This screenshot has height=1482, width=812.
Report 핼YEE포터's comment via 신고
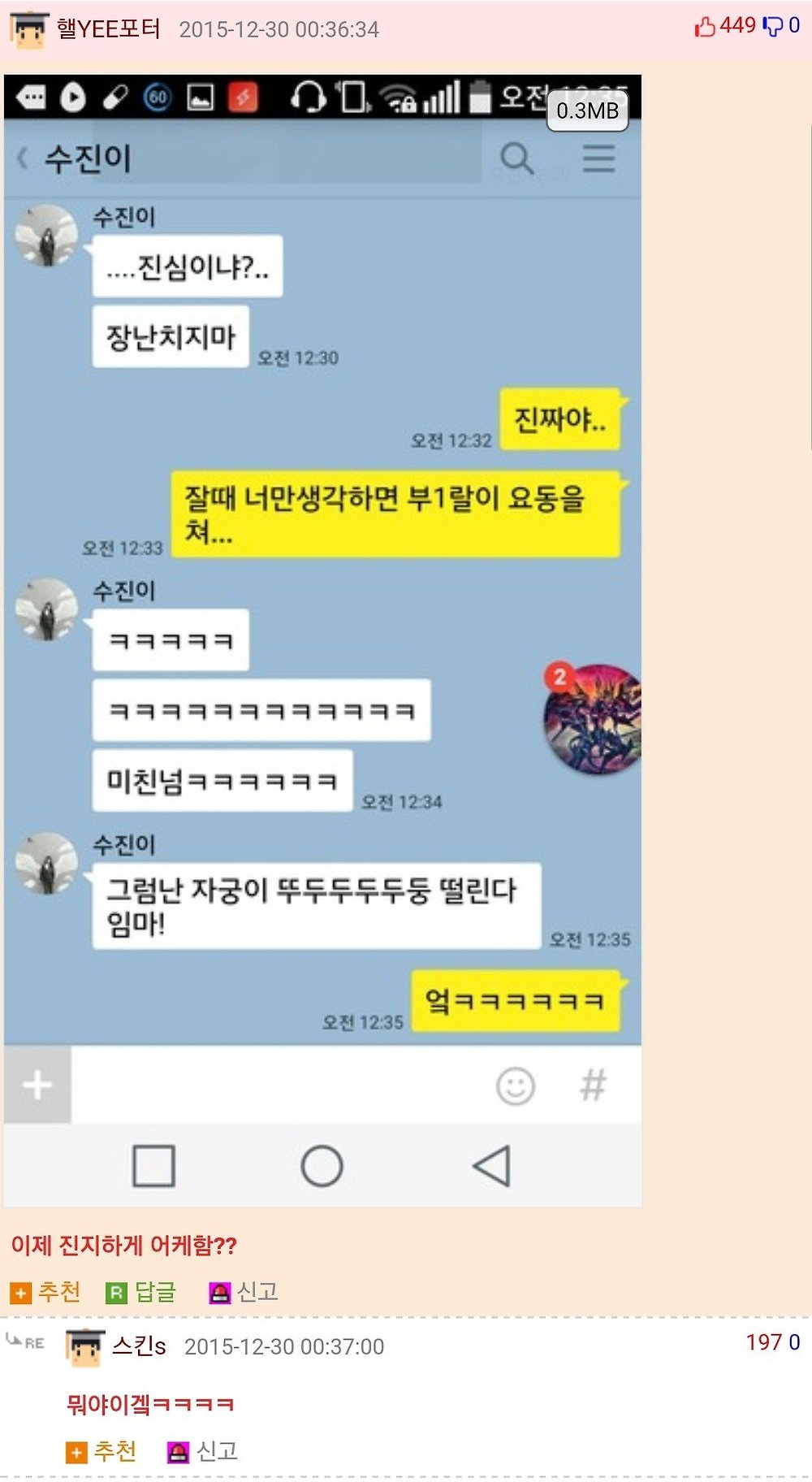click(244, 1292)
